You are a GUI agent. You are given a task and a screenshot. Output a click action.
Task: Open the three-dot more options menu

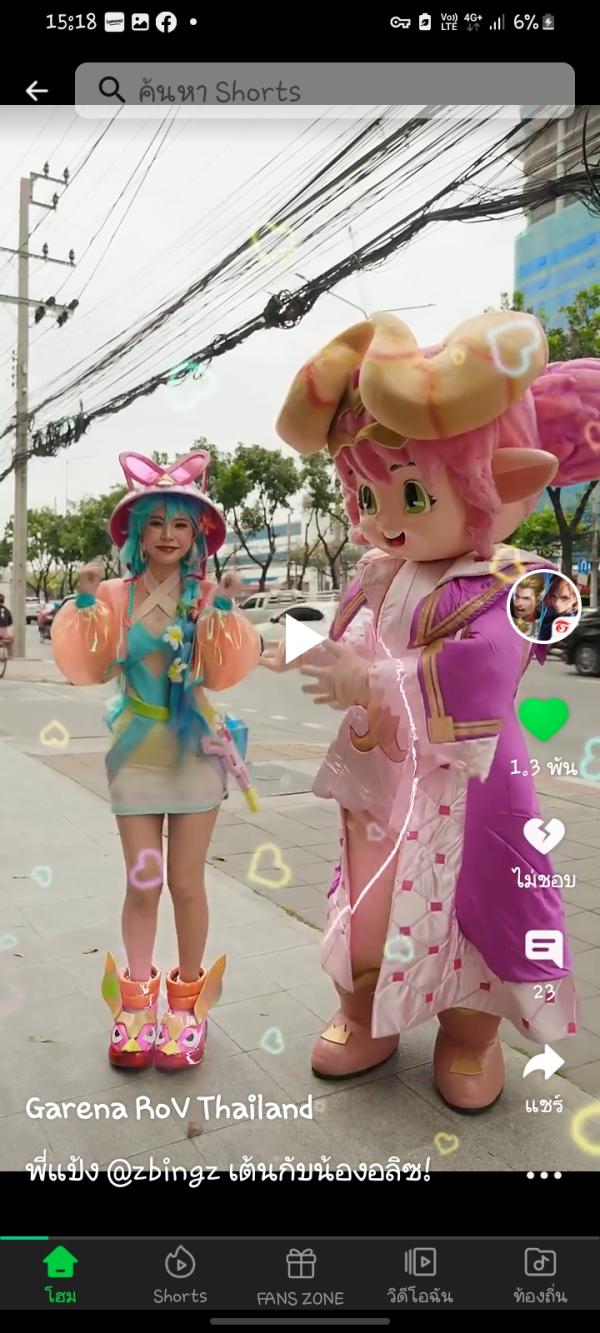(x=543, y=1175)
